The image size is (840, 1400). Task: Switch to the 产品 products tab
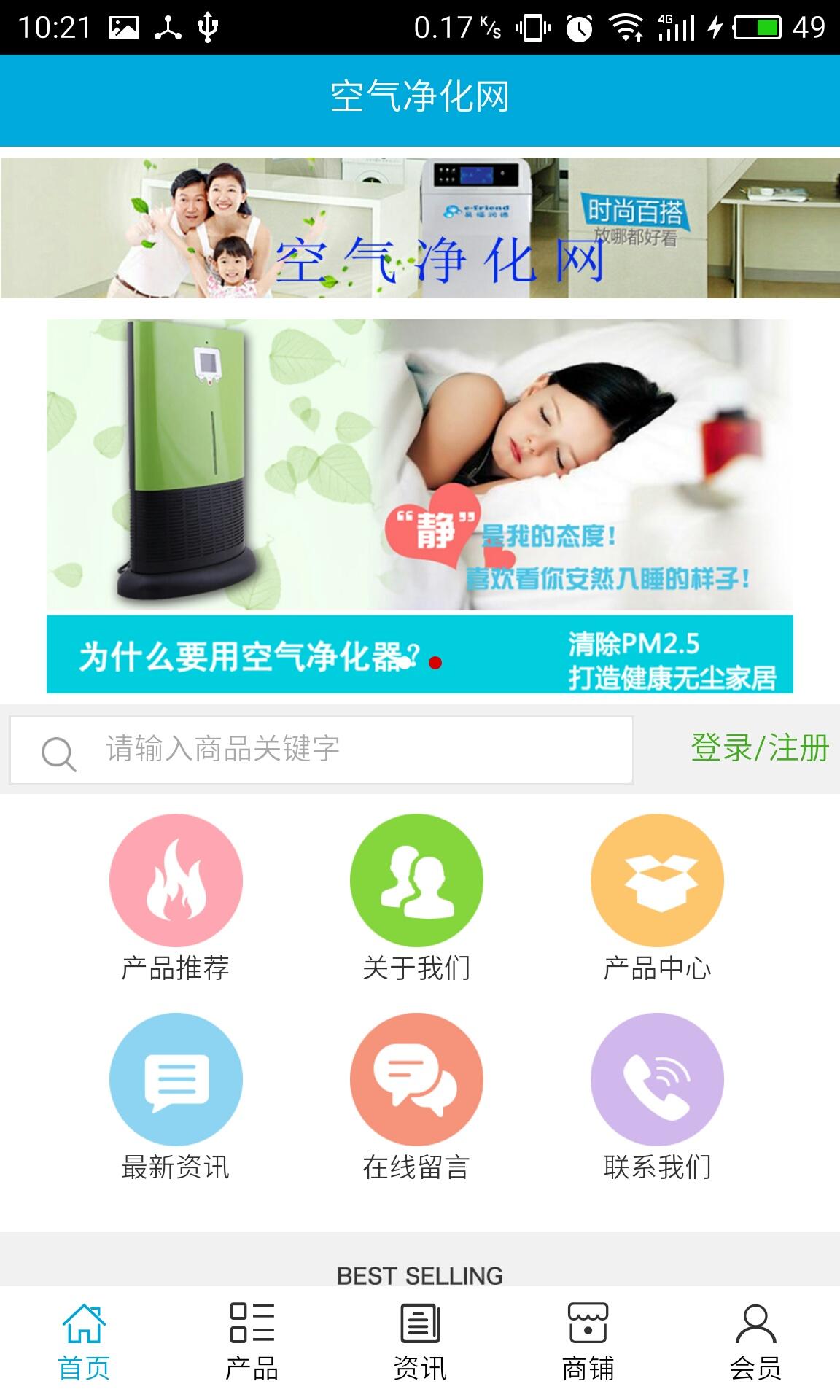pos(252,1342)
